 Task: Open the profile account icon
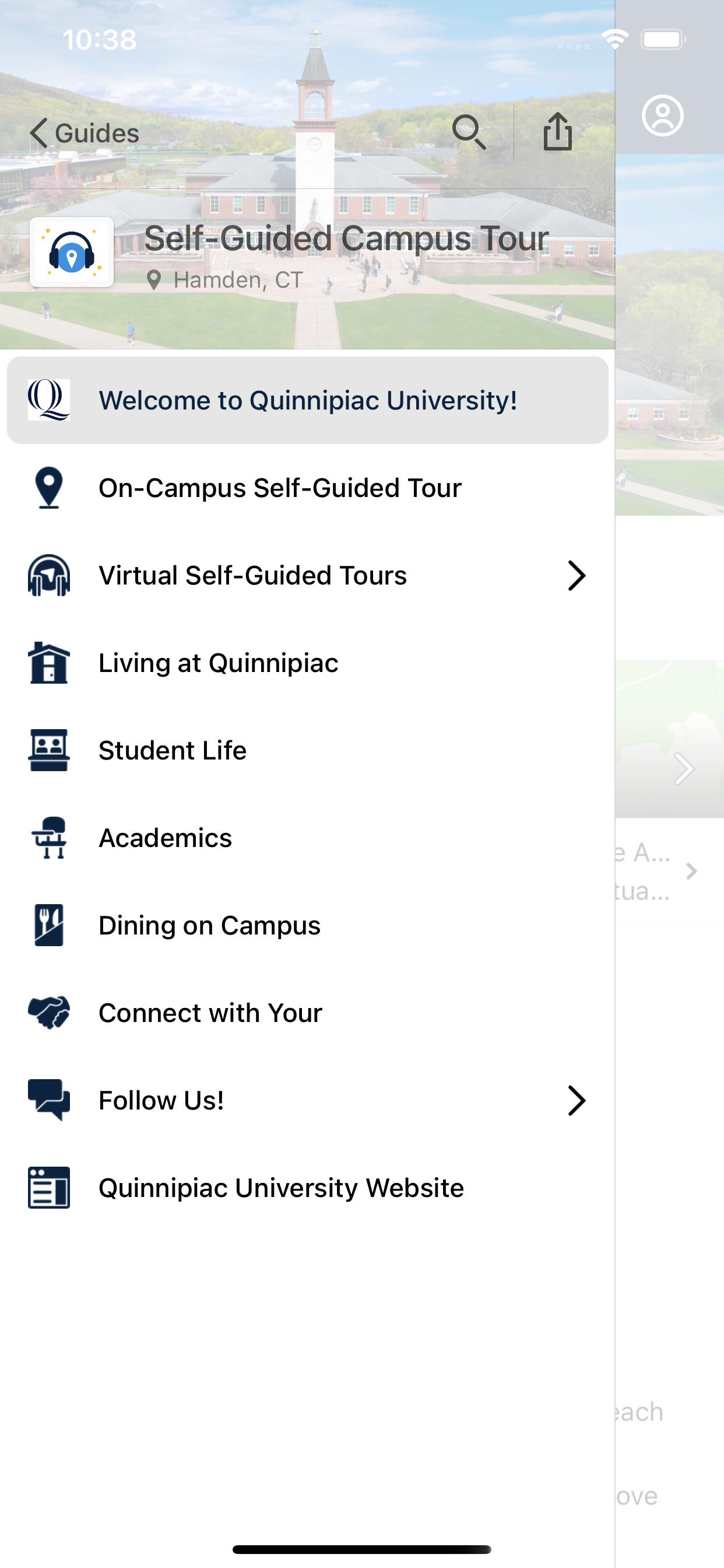click(663, 116)
